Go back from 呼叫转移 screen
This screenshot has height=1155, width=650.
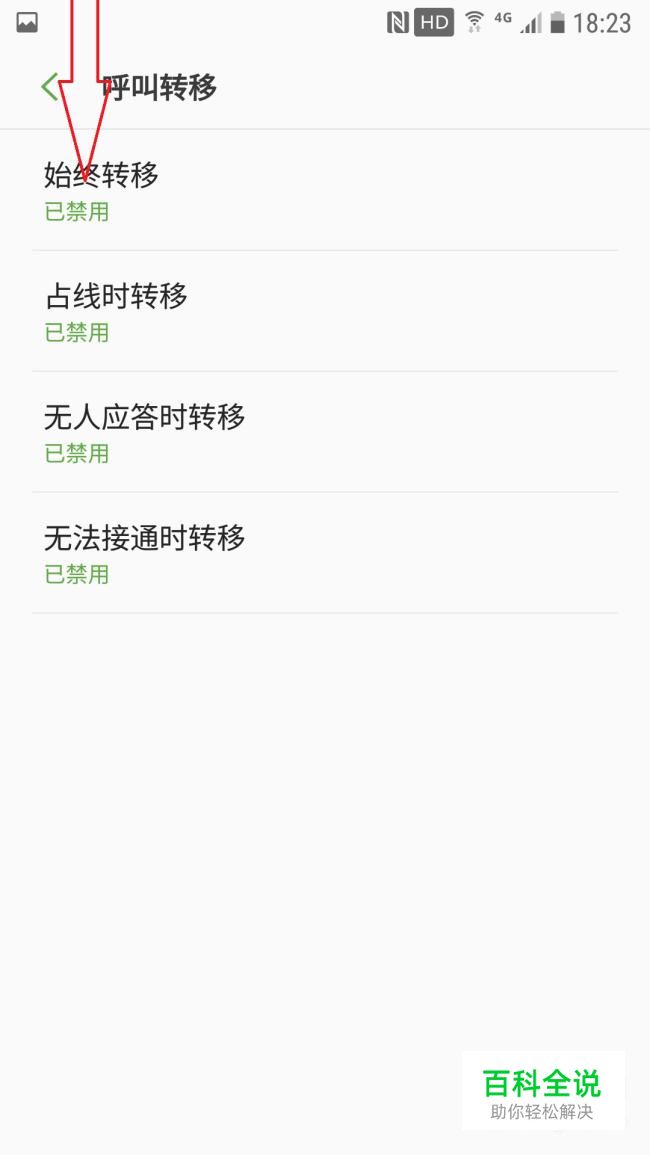click(49, 87)
